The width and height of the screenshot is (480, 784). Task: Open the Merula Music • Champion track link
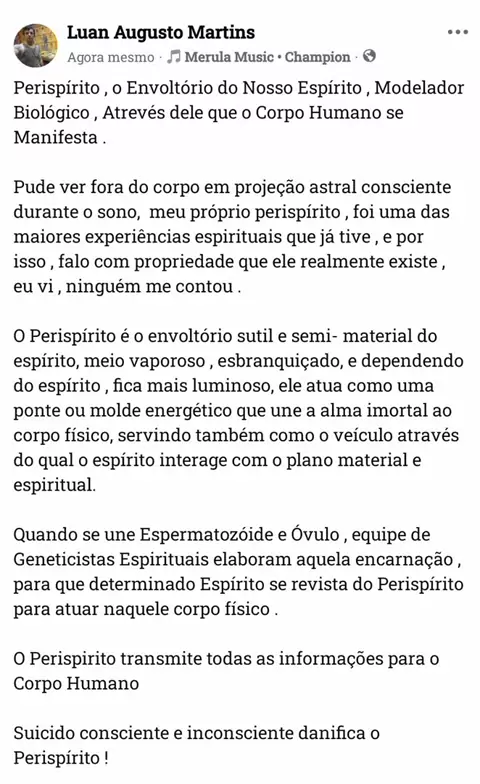coord(258,57)
